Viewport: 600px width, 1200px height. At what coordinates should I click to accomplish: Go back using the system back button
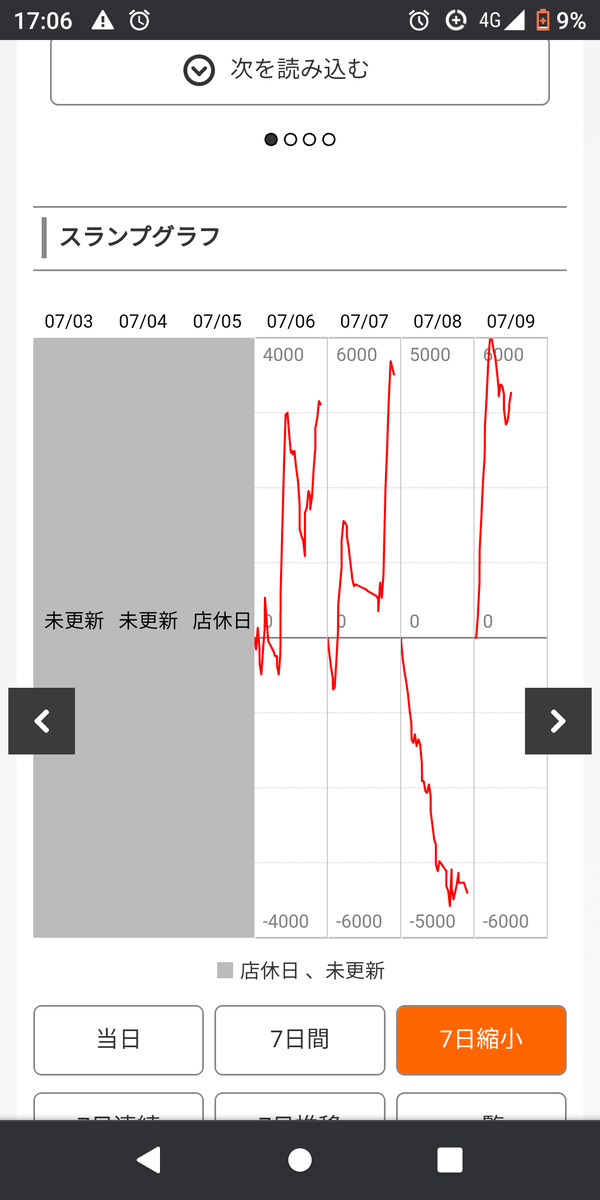[x=149, y=1160]
